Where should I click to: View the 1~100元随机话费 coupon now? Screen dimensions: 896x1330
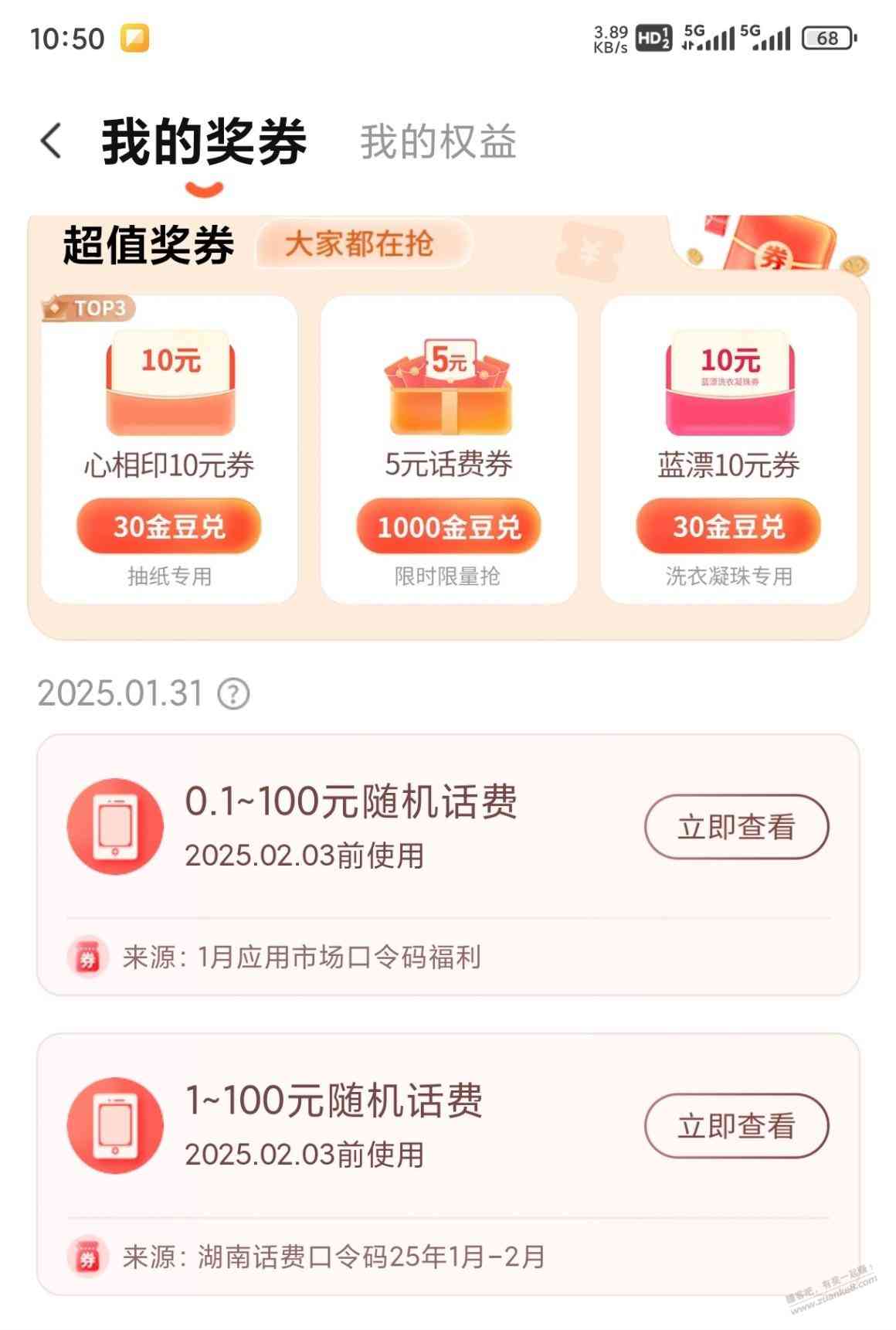[736, 1126]
